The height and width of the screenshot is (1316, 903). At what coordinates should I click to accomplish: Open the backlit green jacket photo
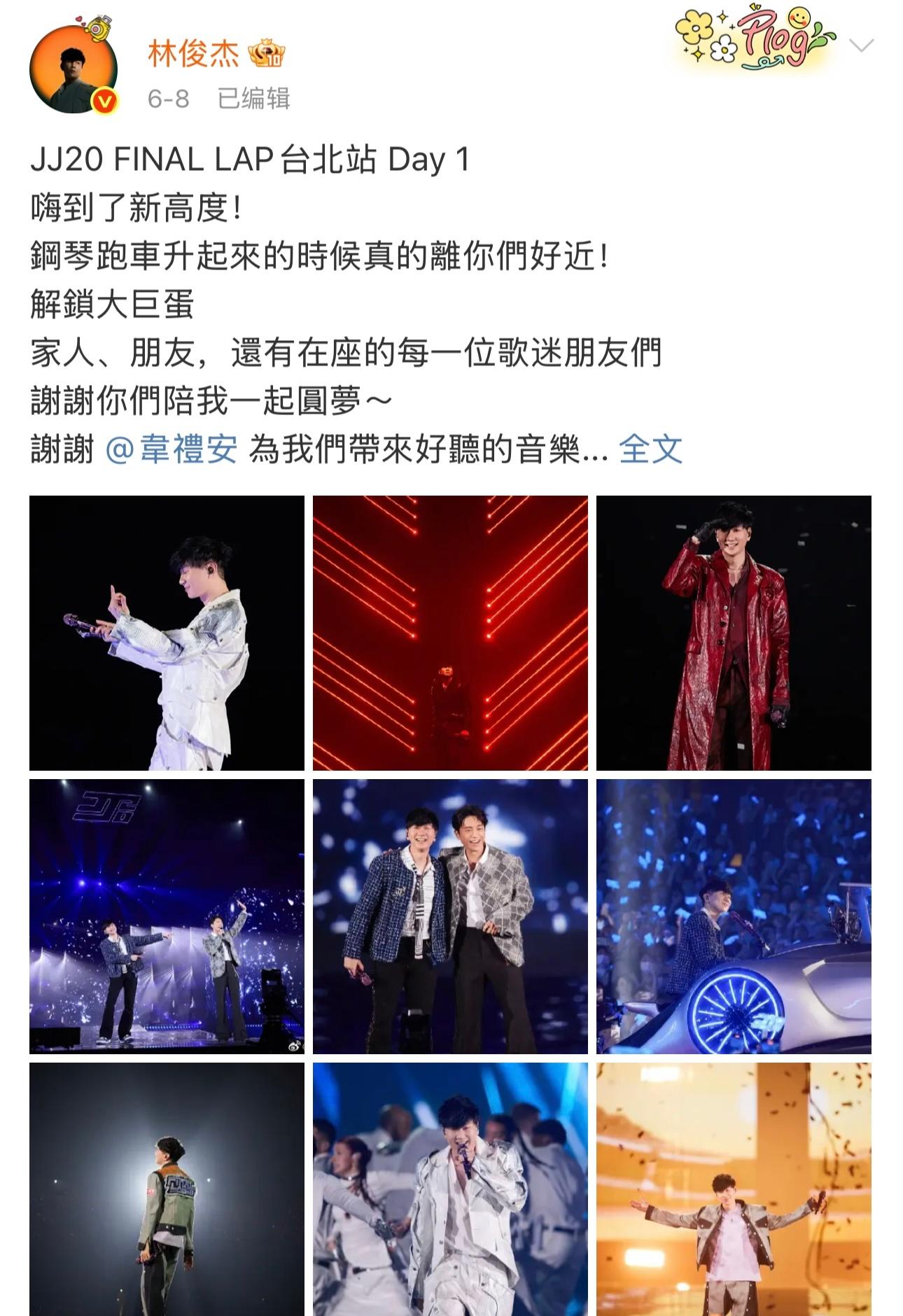[167, 1189]
